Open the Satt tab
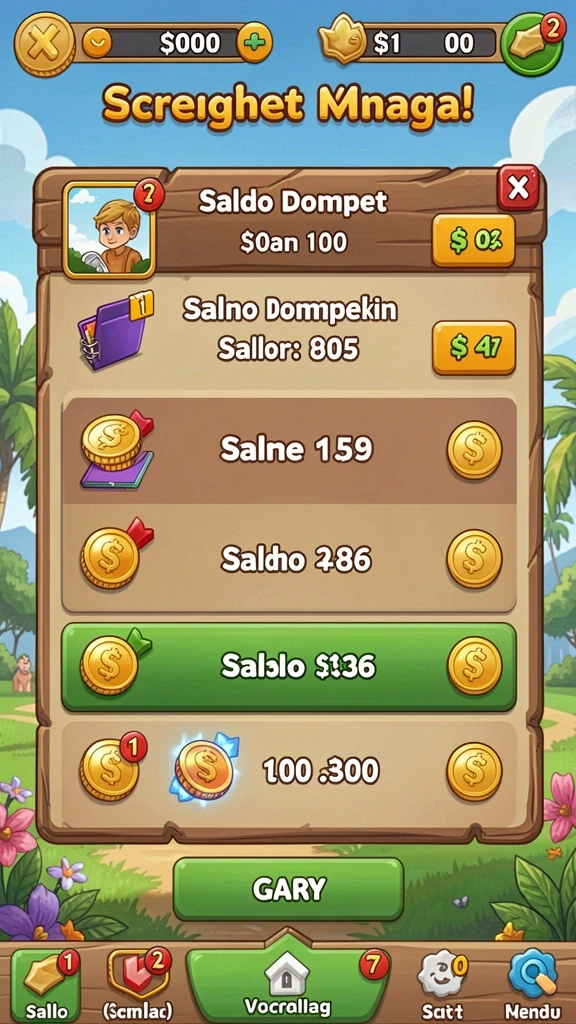This screenshot has height=1024, width=576. (442, 984)
